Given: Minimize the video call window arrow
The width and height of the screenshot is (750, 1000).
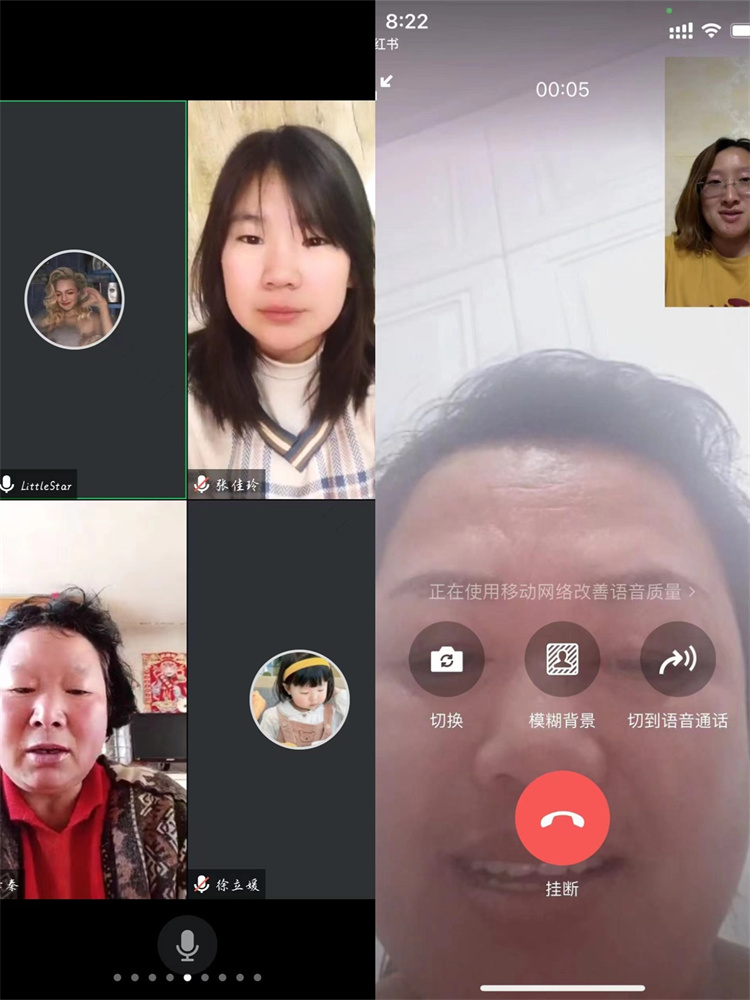Looking at the screenshot, I should 386,81.
